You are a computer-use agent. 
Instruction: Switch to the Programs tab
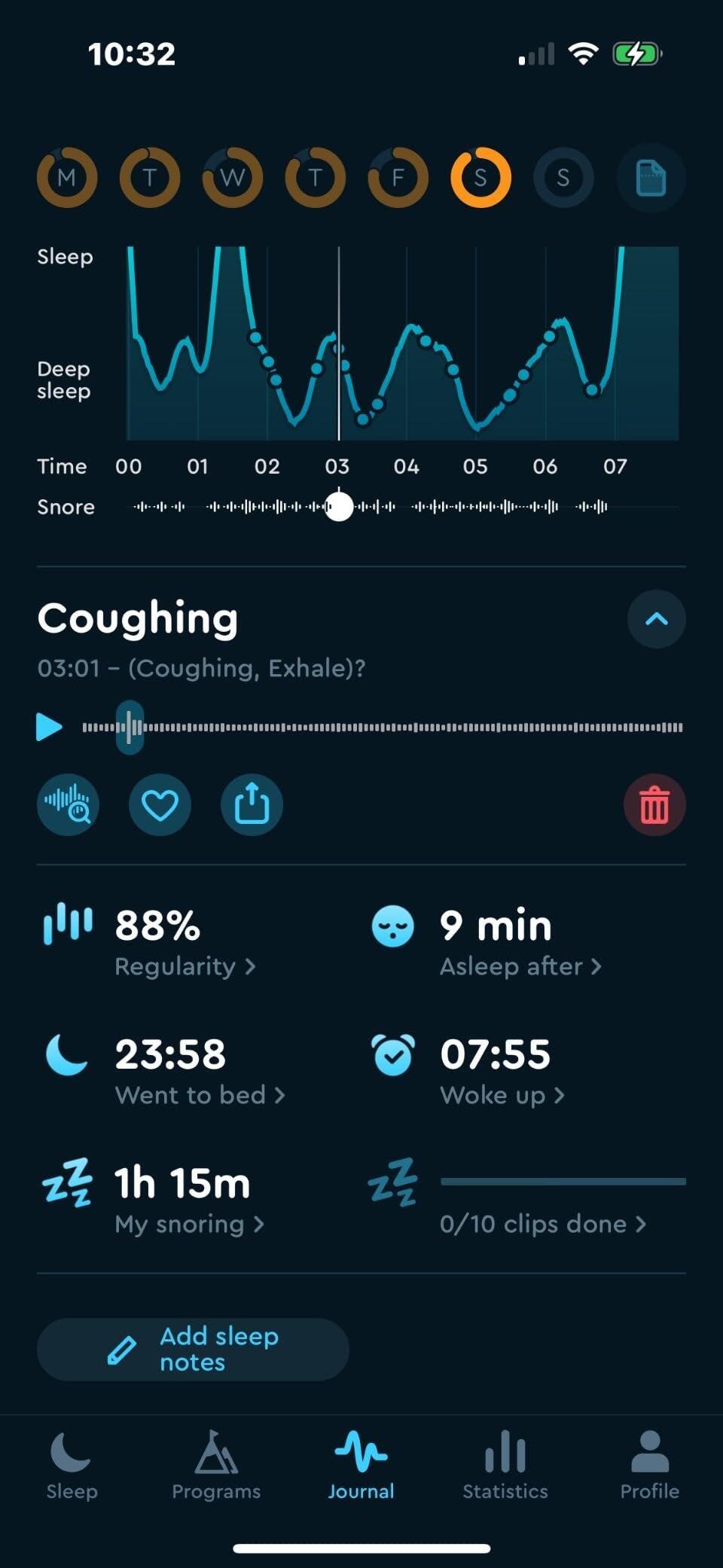pos(216,1466)
